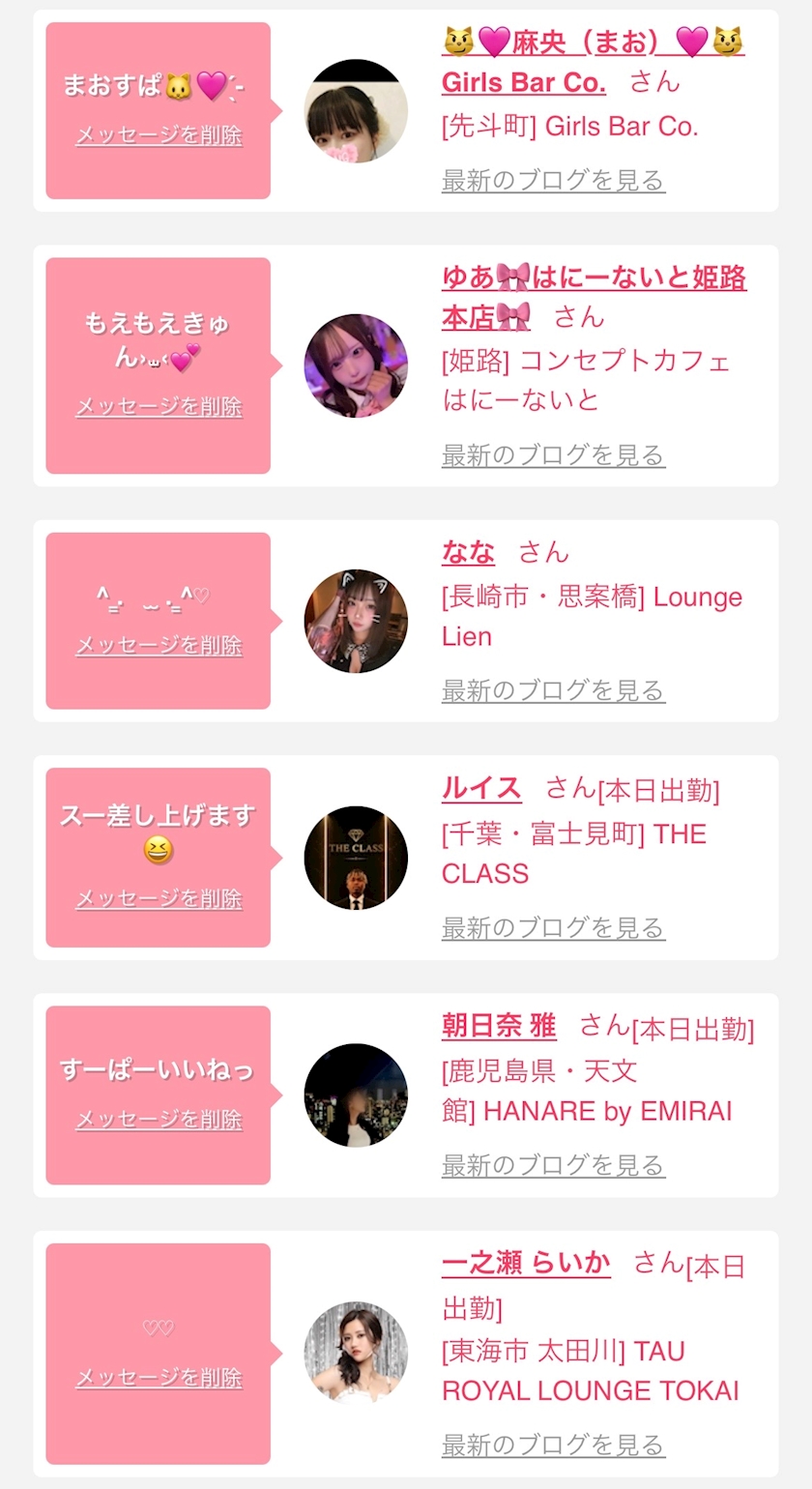This screenshot has height=1489, width=812.
Task: View latest blog of ゆあ はにーないと
Action: [553, 454]
